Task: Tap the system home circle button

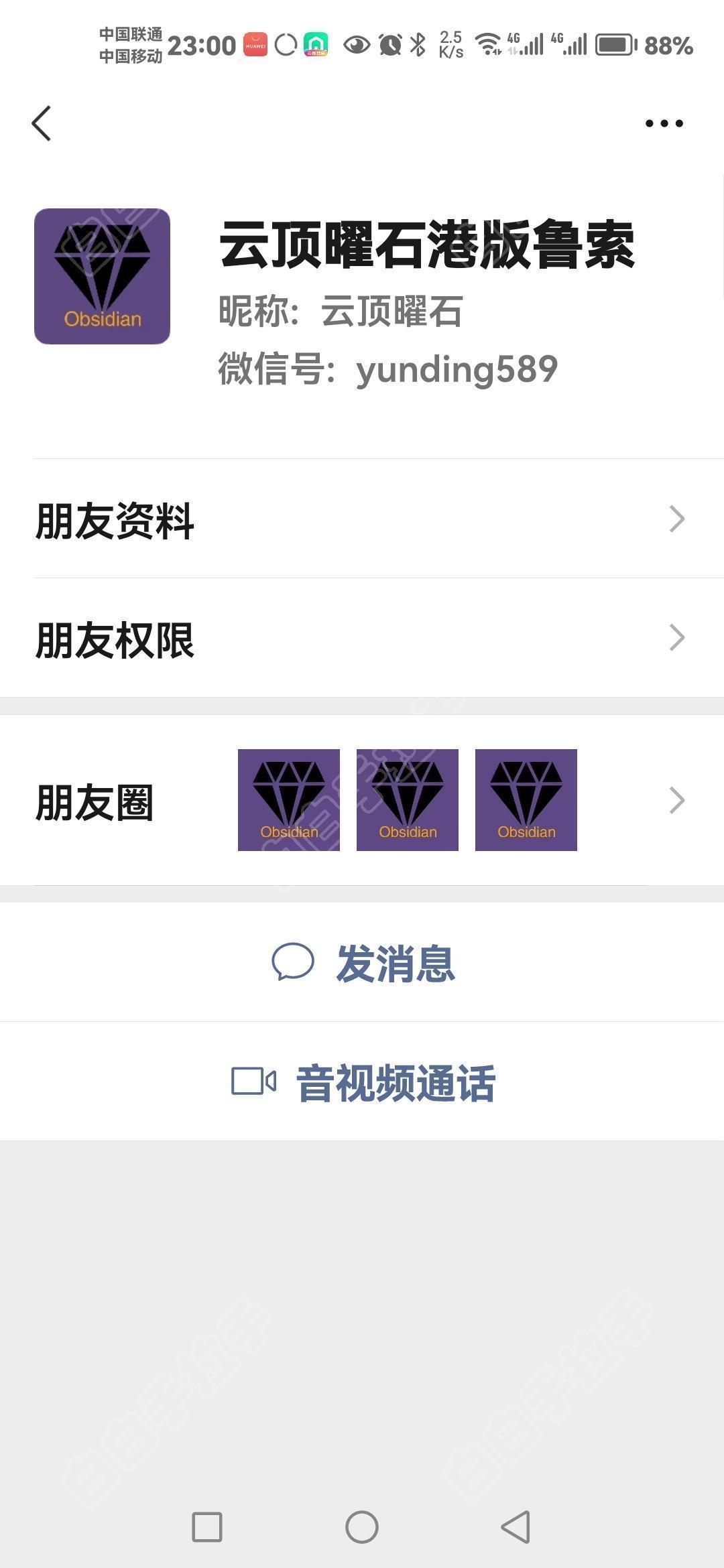Action: [x=362, y=1527]
